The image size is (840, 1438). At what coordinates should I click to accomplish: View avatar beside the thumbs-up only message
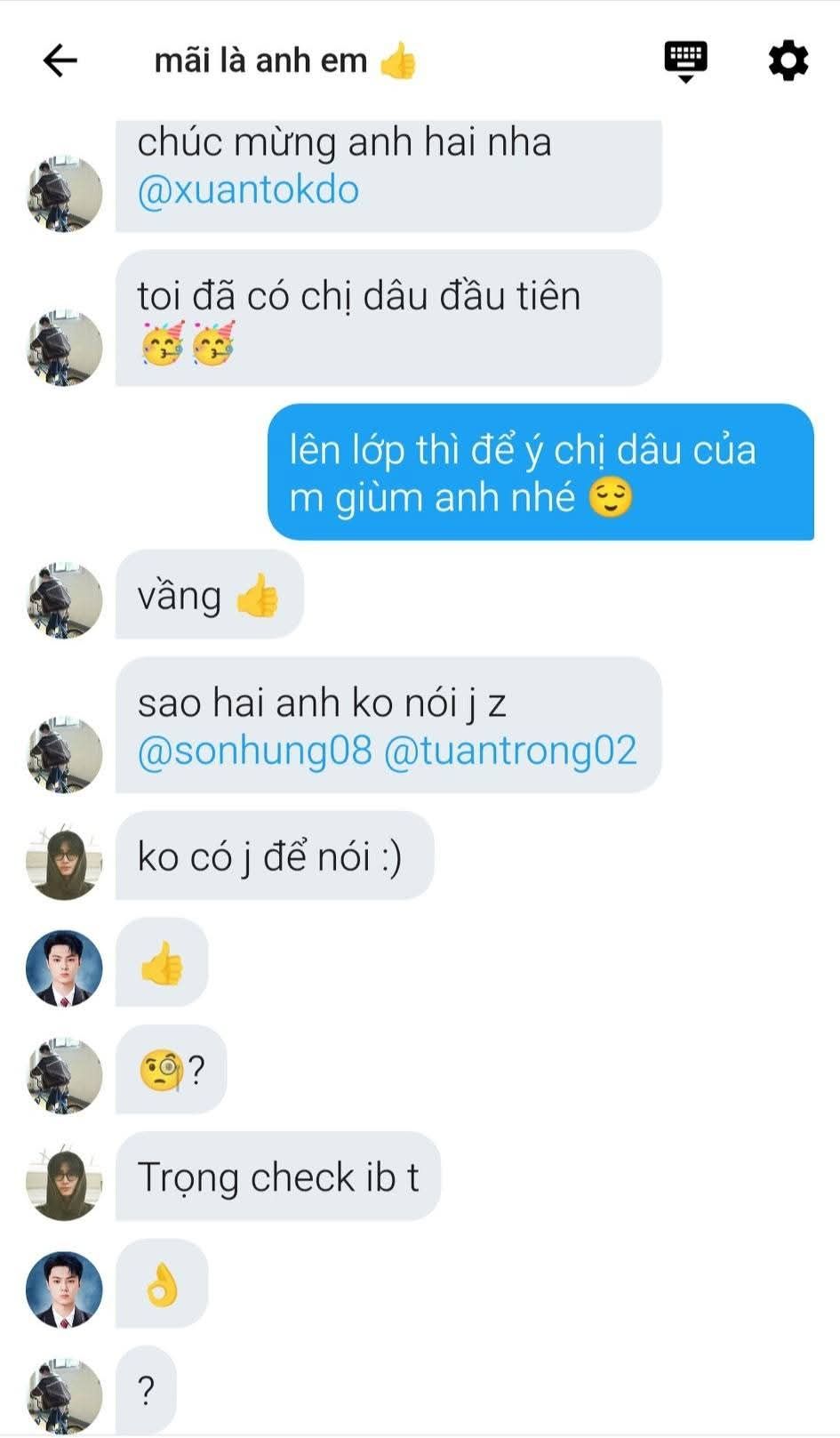tap(64, 968)
